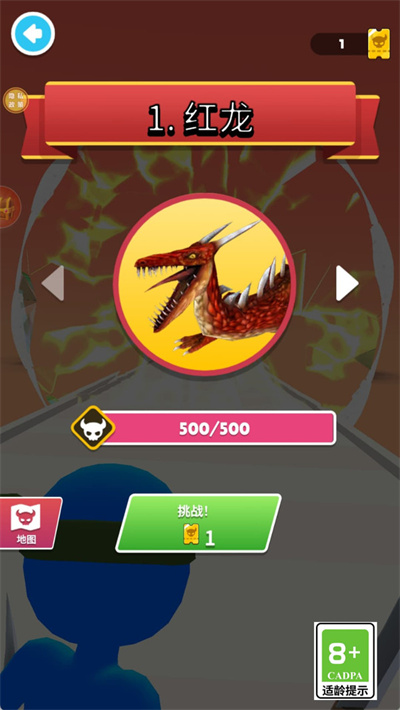Go back with the blue arrow button
This screenshot has height=710, width=400.
tap(33, 34)
